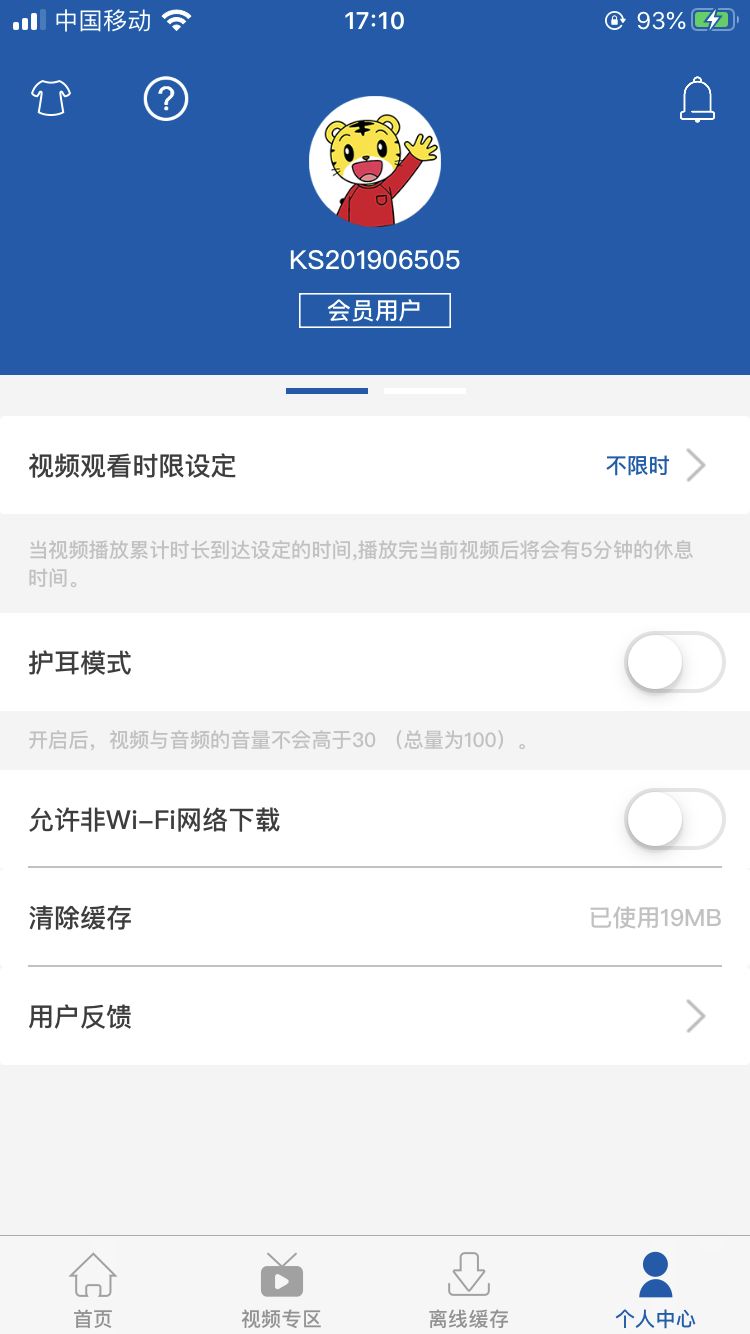
Task: Tap the tiger avatar picture
Action: coord(375,162)
